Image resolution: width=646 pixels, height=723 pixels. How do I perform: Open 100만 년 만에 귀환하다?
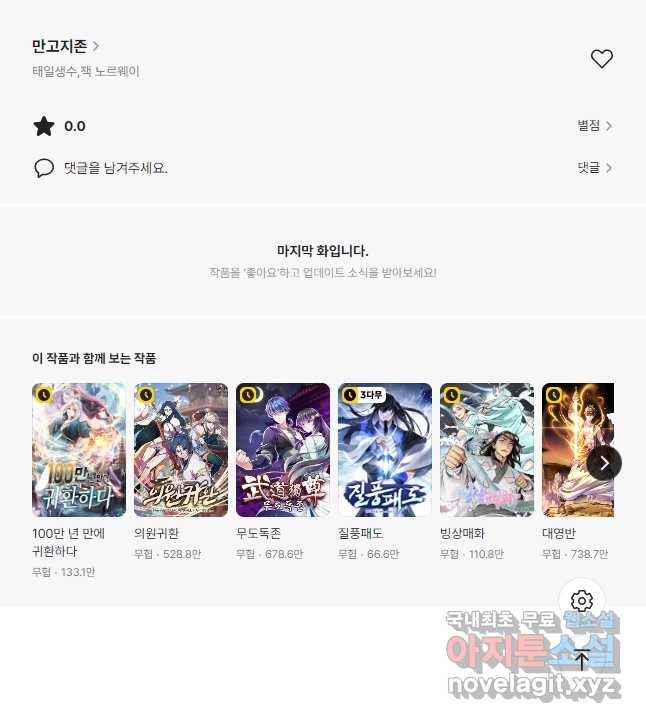click(79, 450)
